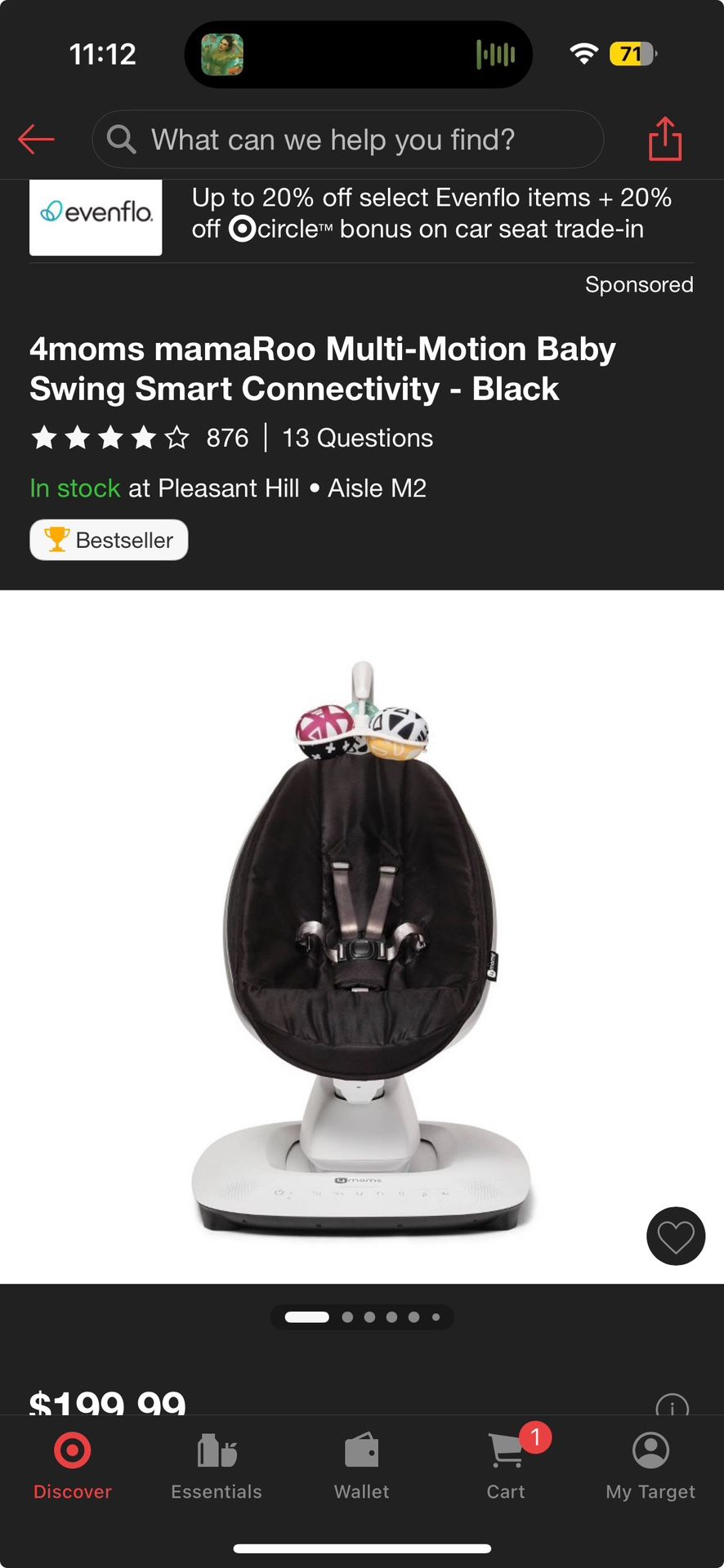Switch to the Discover tab

click(x=73, y=1467)
